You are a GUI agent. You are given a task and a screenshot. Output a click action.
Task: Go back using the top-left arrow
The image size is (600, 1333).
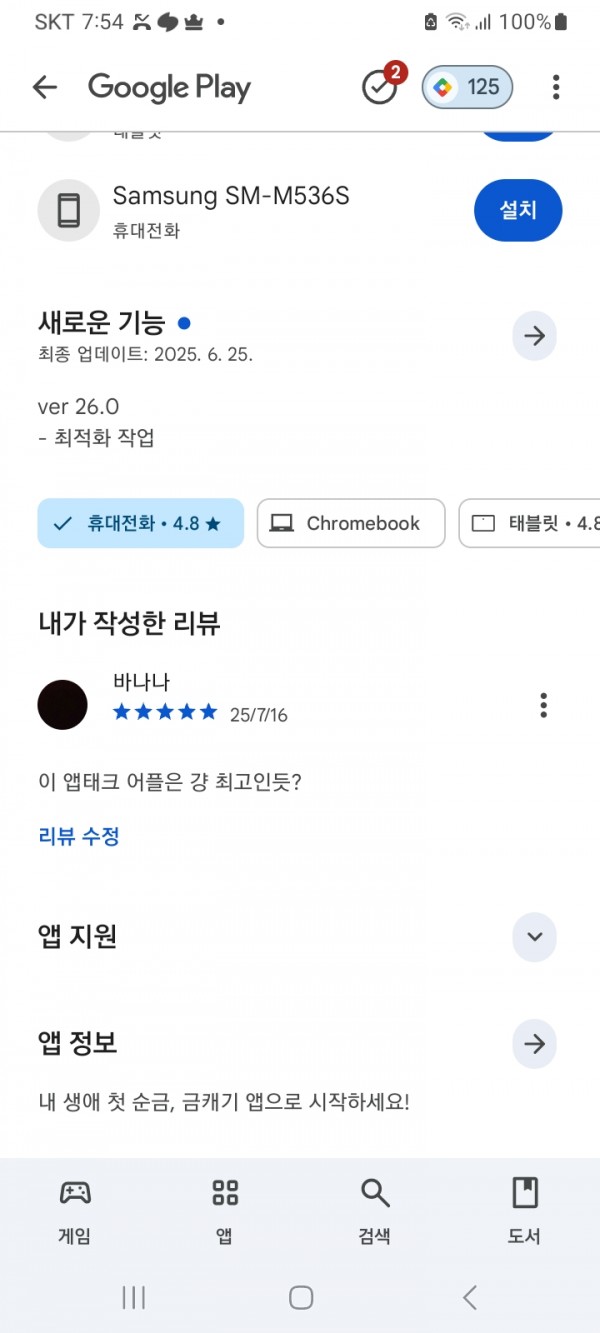pyautogui.click(x=45, y=87)
